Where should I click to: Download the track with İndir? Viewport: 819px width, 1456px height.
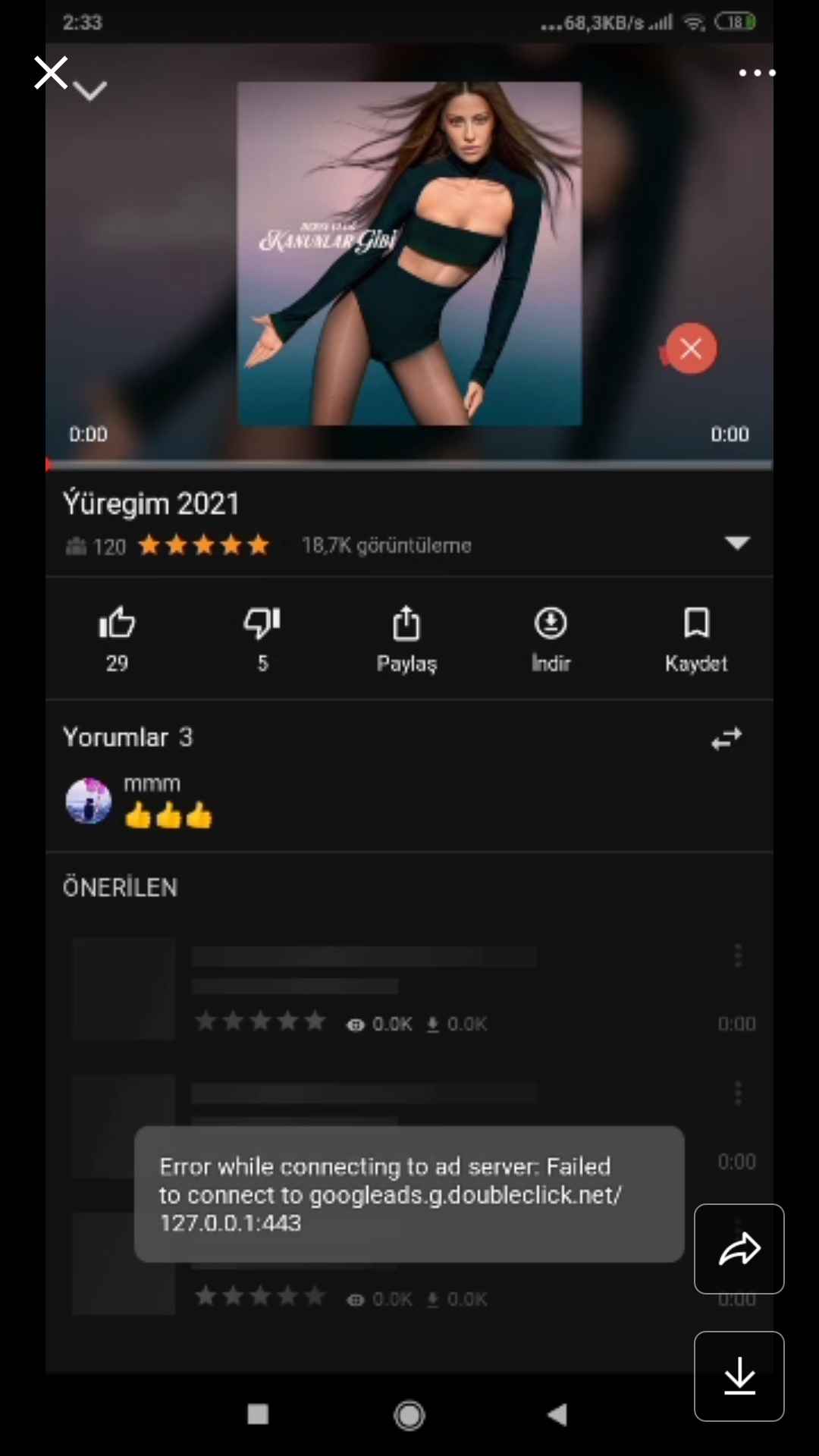[551, 639]
